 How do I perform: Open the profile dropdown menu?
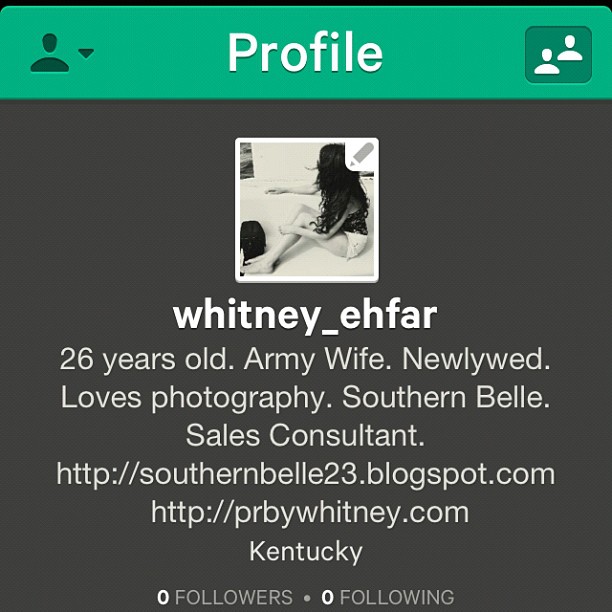[62, 52]
